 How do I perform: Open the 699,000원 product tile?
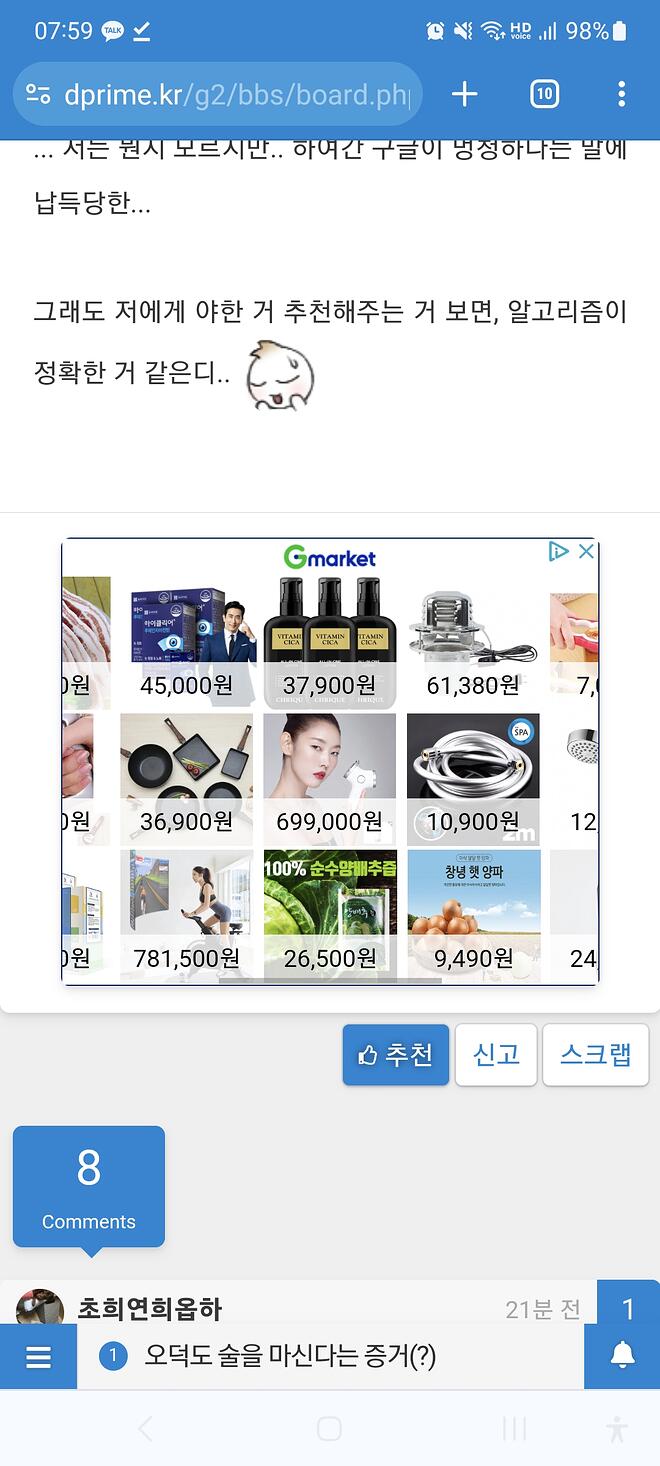point(329,779)
